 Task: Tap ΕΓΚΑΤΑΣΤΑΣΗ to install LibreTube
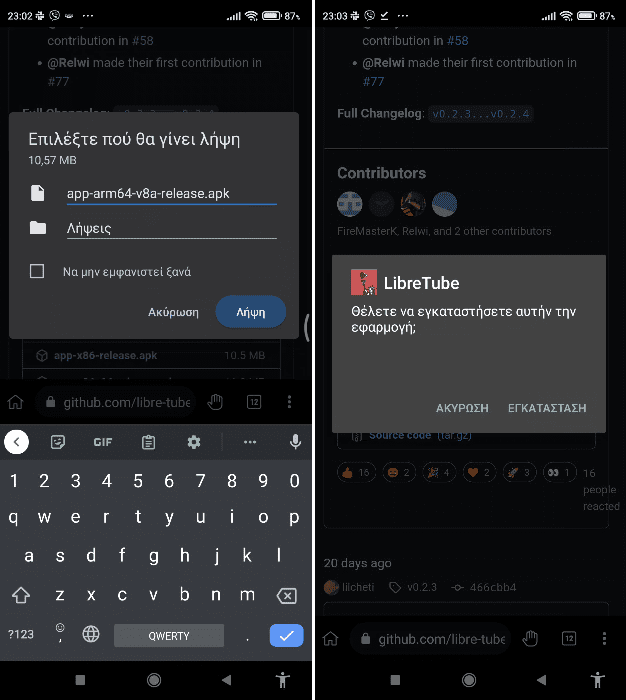pos(546,408)
